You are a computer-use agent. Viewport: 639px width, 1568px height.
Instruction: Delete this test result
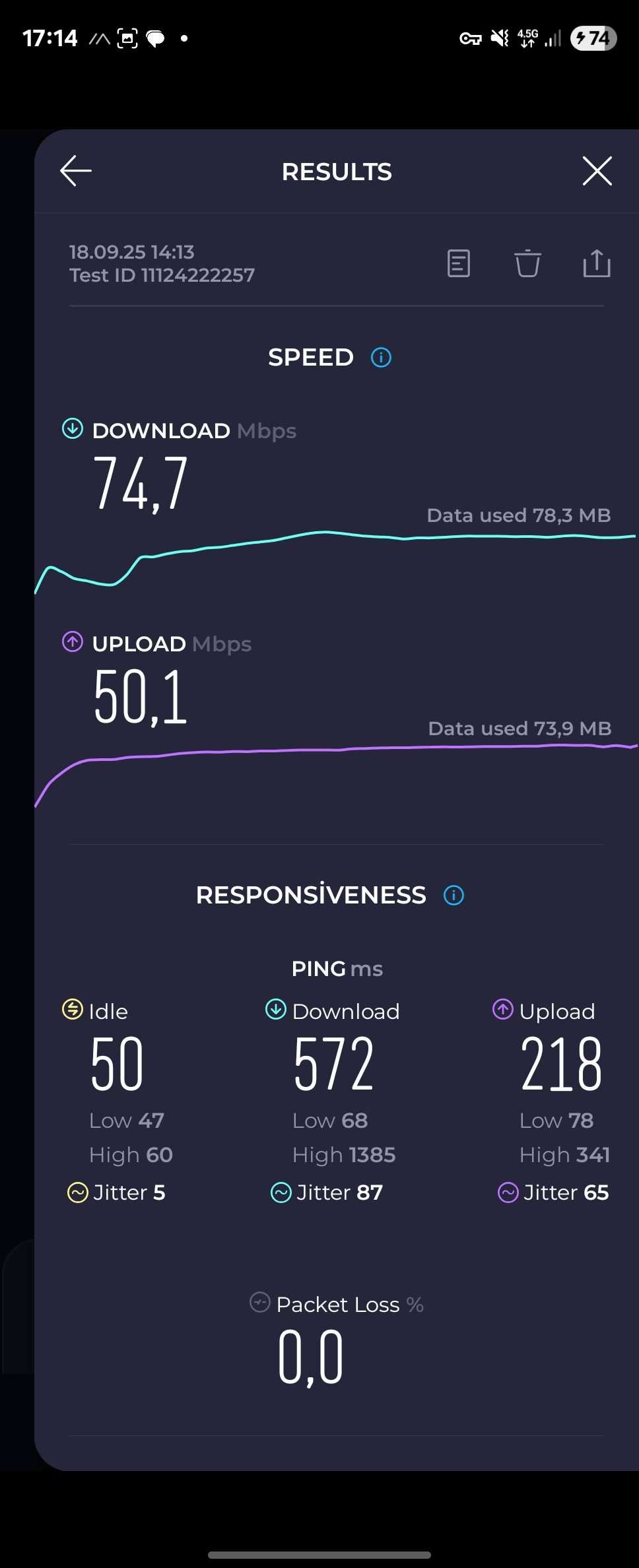(x=527, y=263)
